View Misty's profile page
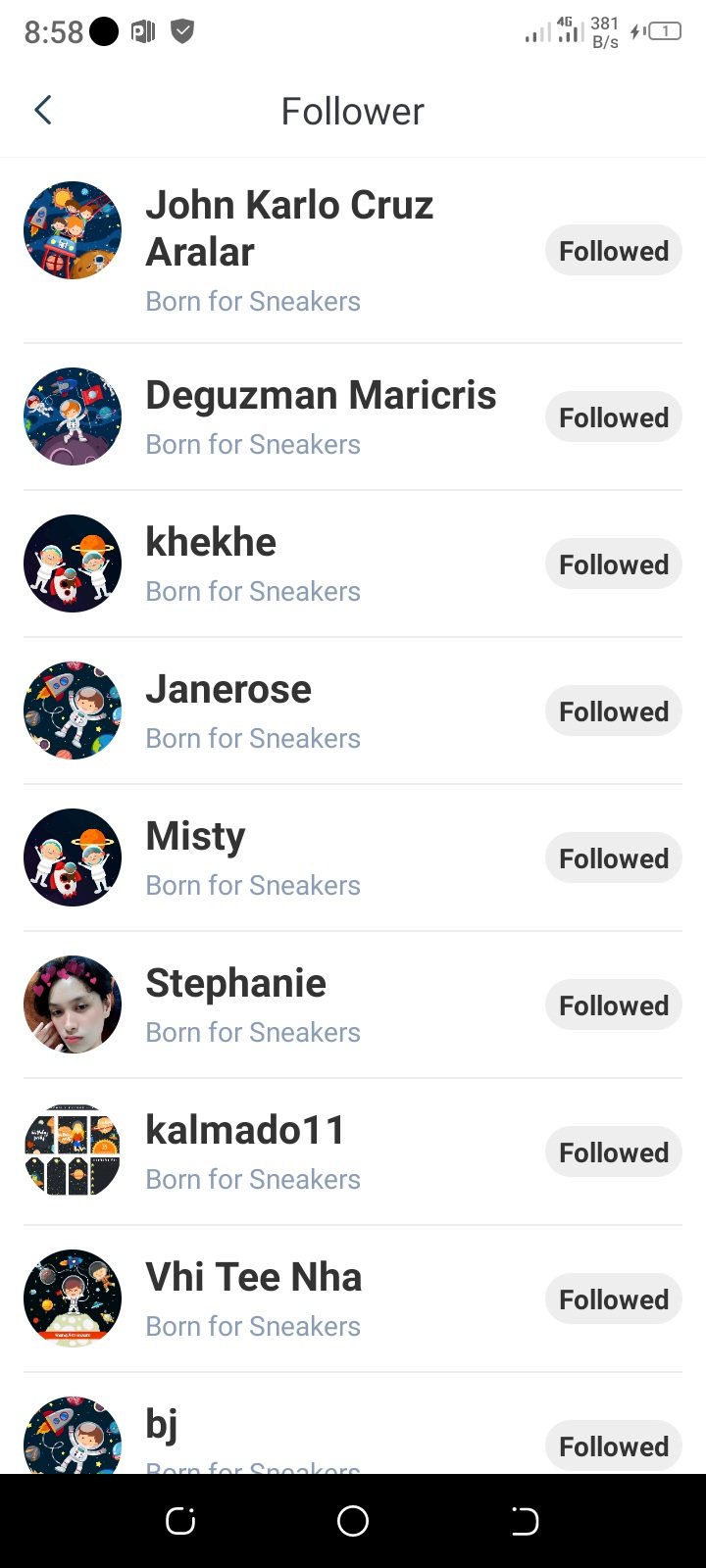 pos(195,837)
